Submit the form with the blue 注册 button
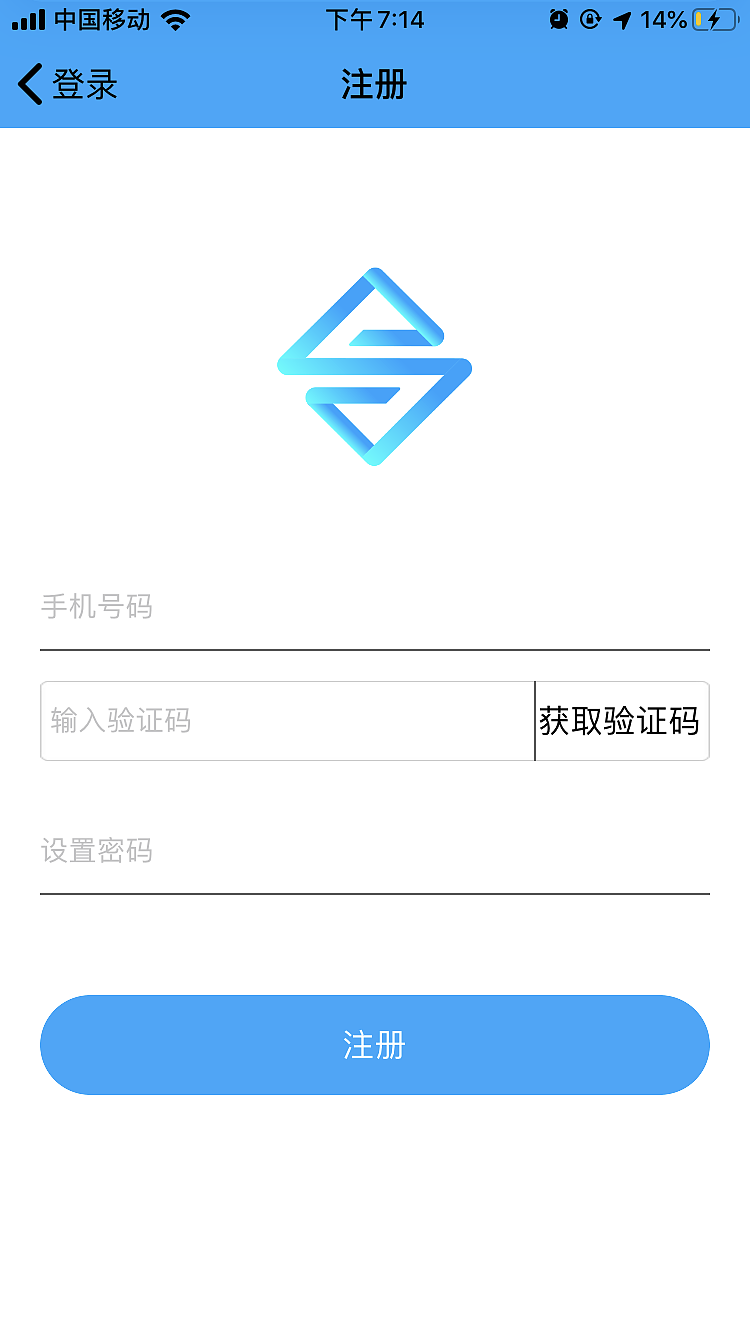This screenshot has height=1334, width=750. point(374,1045)
